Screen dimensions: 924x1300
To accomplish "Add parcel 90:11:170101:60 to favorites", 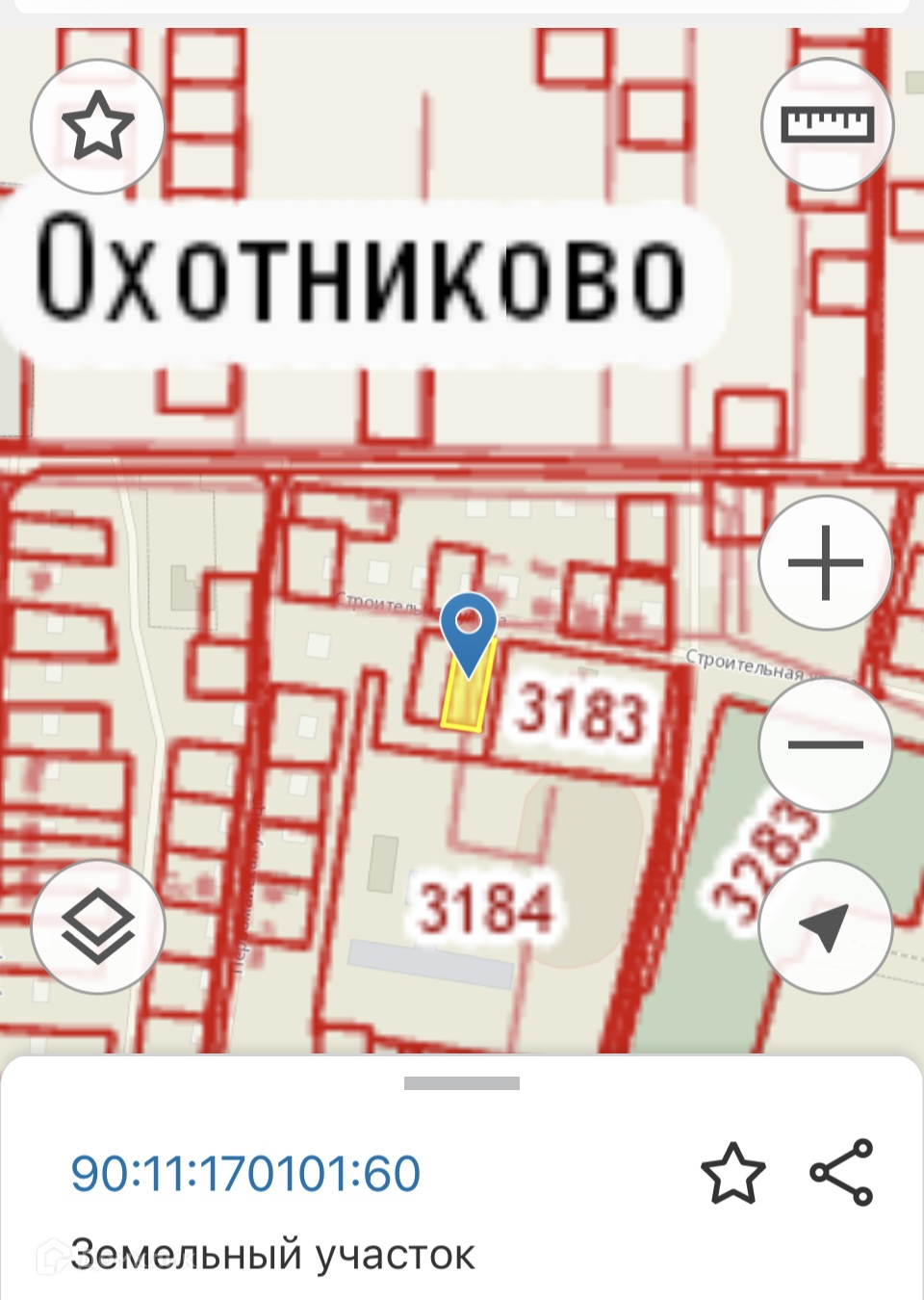I will pos(732,1173).
